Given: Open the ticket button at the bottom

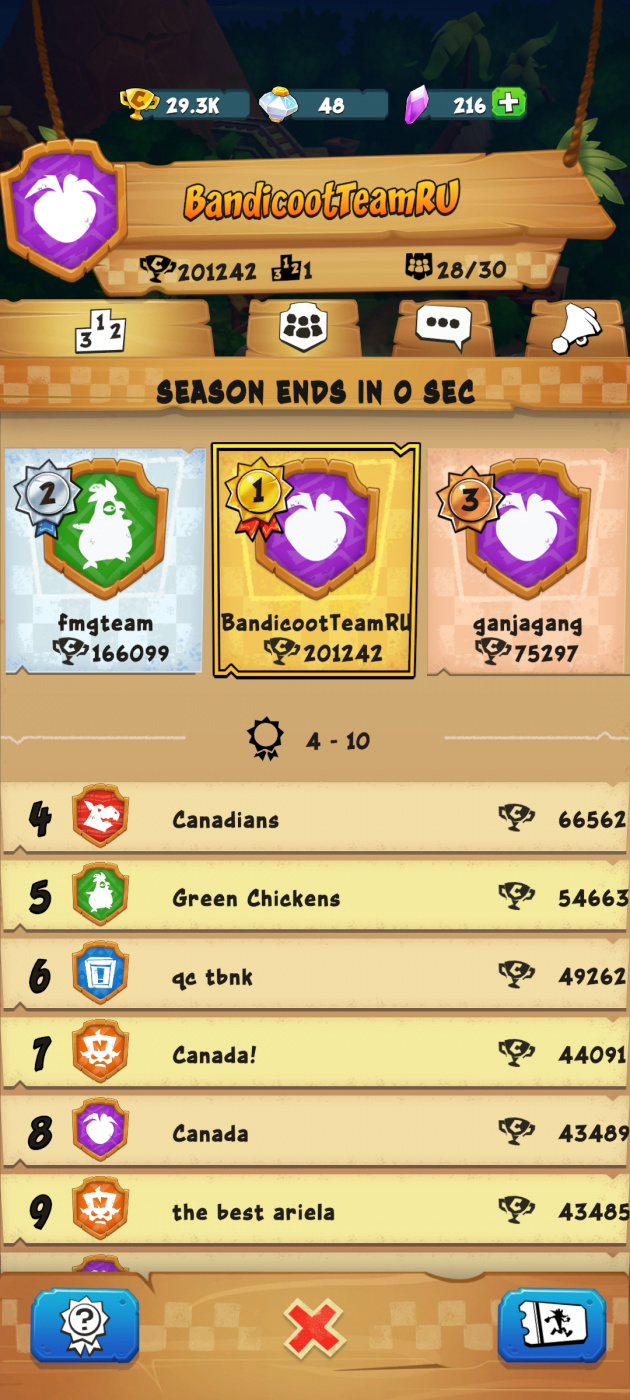Looking at the screenshot, I should pyautogui.click(x=552, y=1326).
